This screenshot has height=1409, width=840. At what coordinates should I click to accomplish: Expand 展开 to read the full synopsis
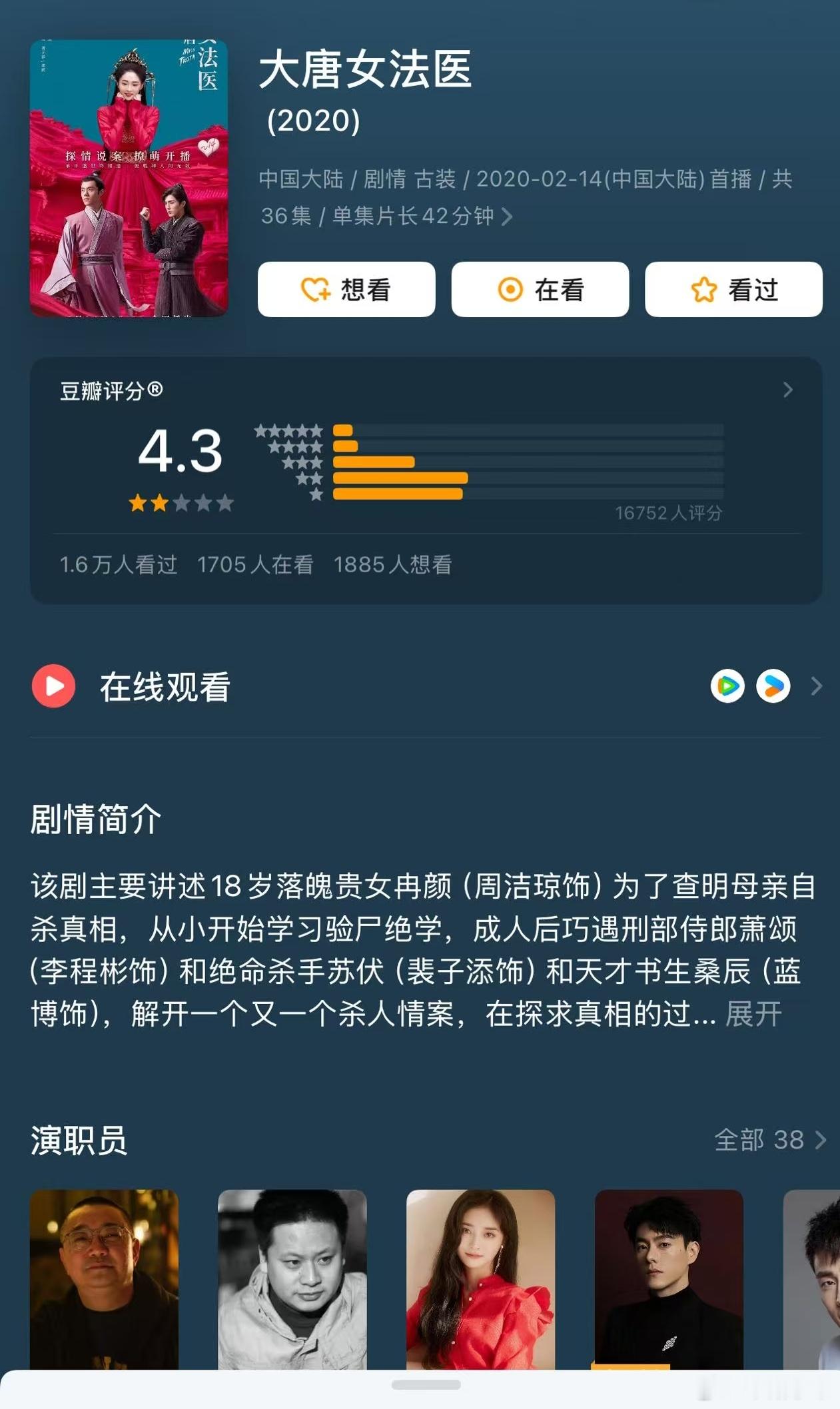coord(751,1013)
